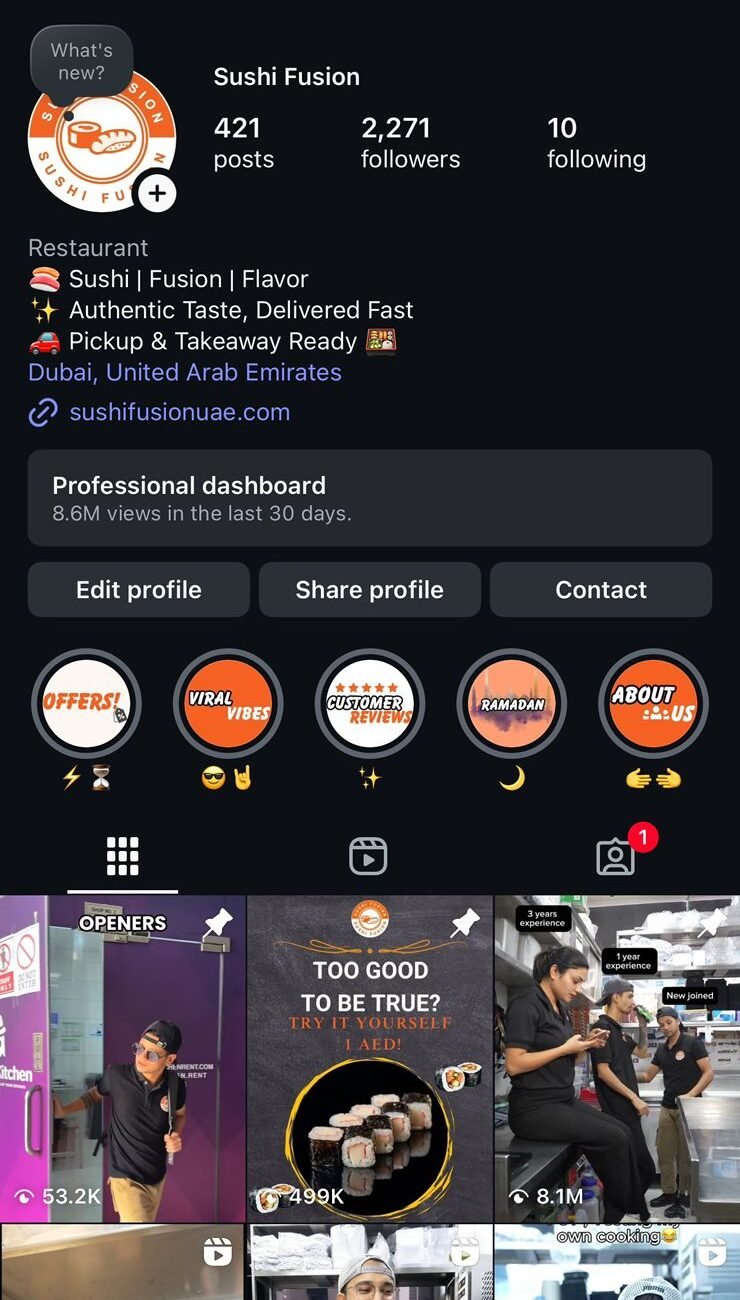Open the Professional dashboard
The width and height of the screenshot is (740, 1300).
tap(370, 498)
